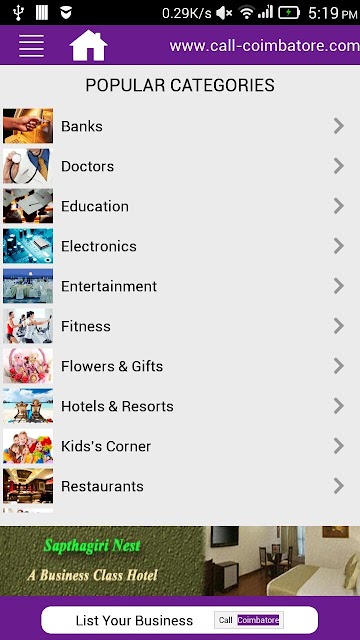Select the Education category
Screen dimensions: 360x640
pyautogui.click(x=180, y=206)
